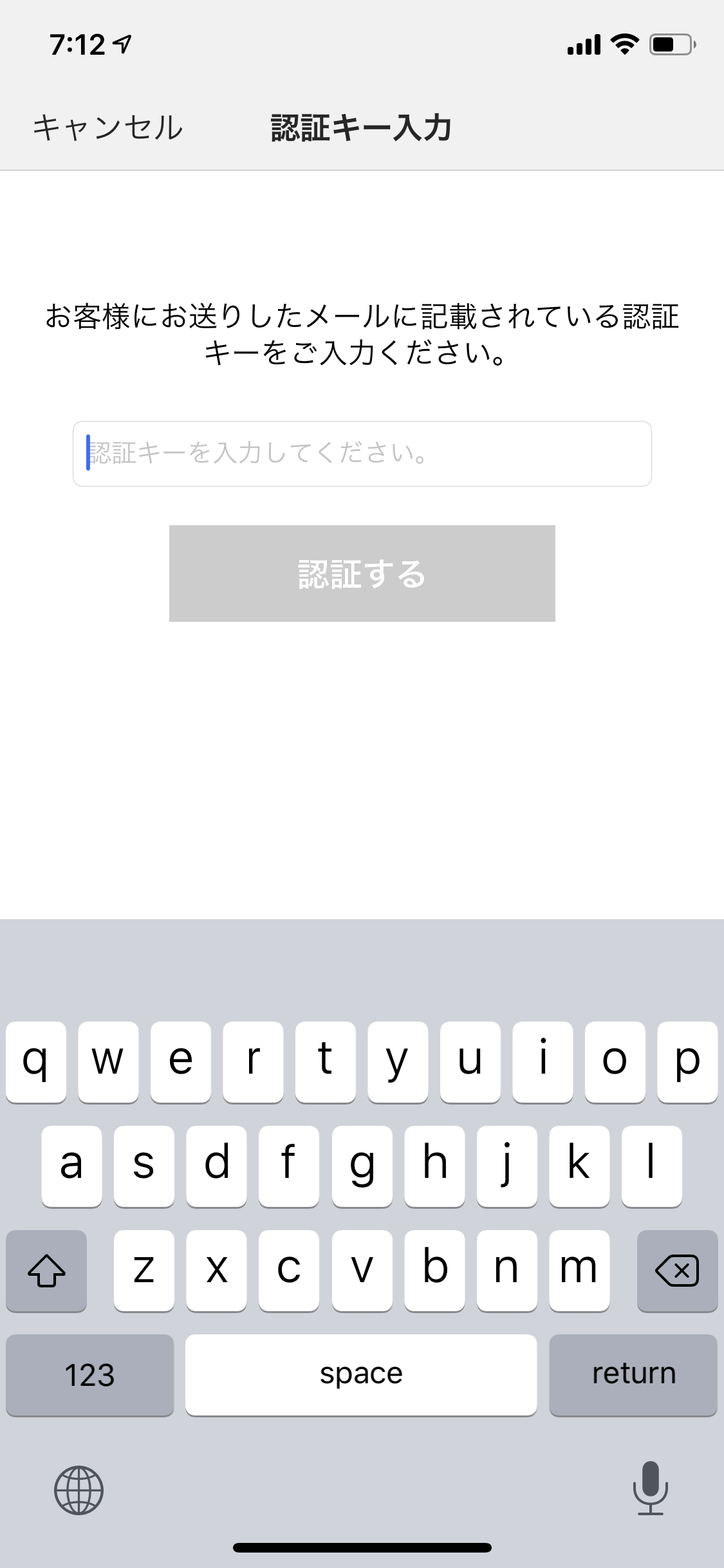
Task: Tap the 認証する button
Action: coord(362,574)
